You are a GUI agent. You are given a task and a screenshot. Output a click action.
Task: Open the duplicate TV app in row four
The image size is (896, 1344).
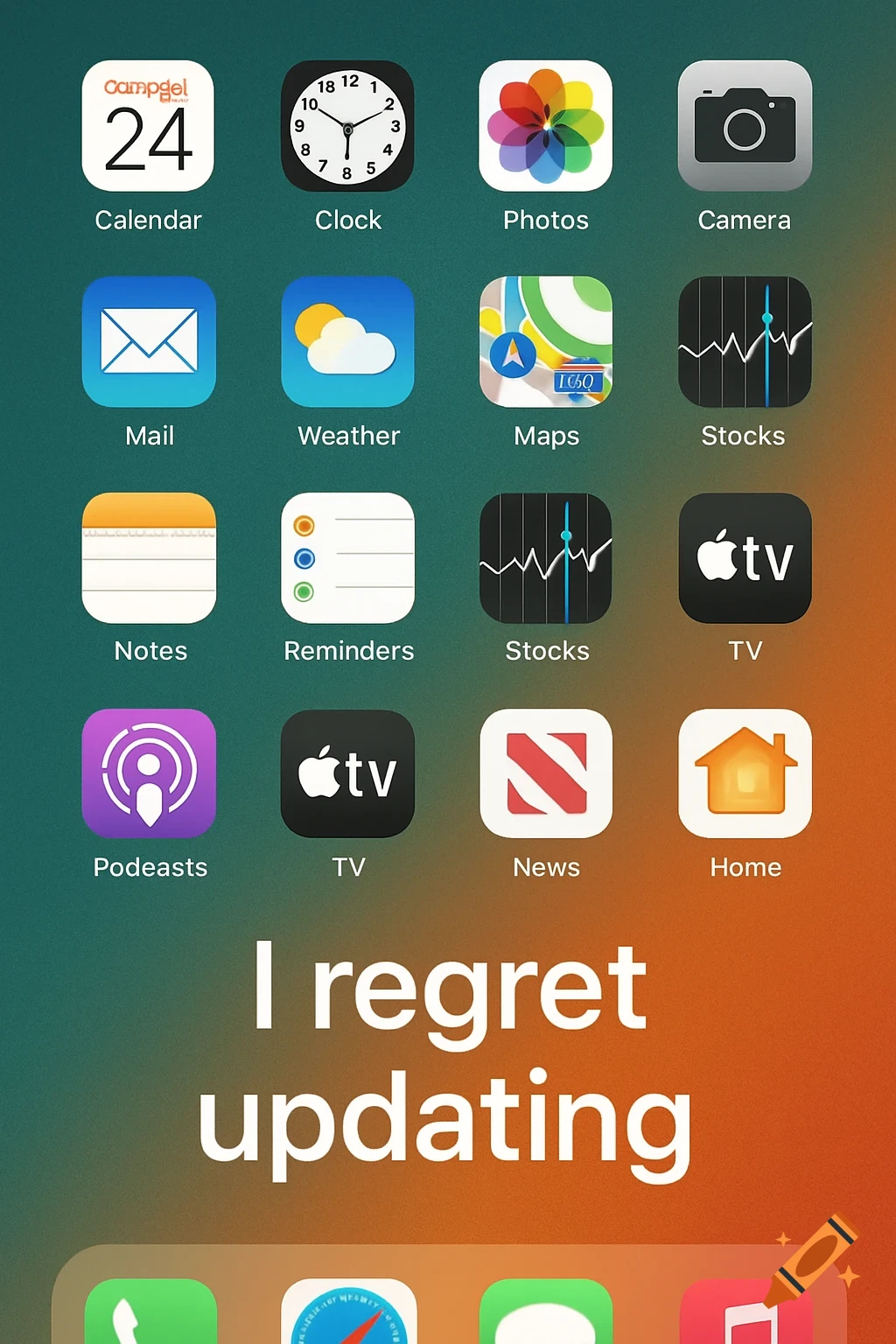pyautogui.click(x=347, y=775)
